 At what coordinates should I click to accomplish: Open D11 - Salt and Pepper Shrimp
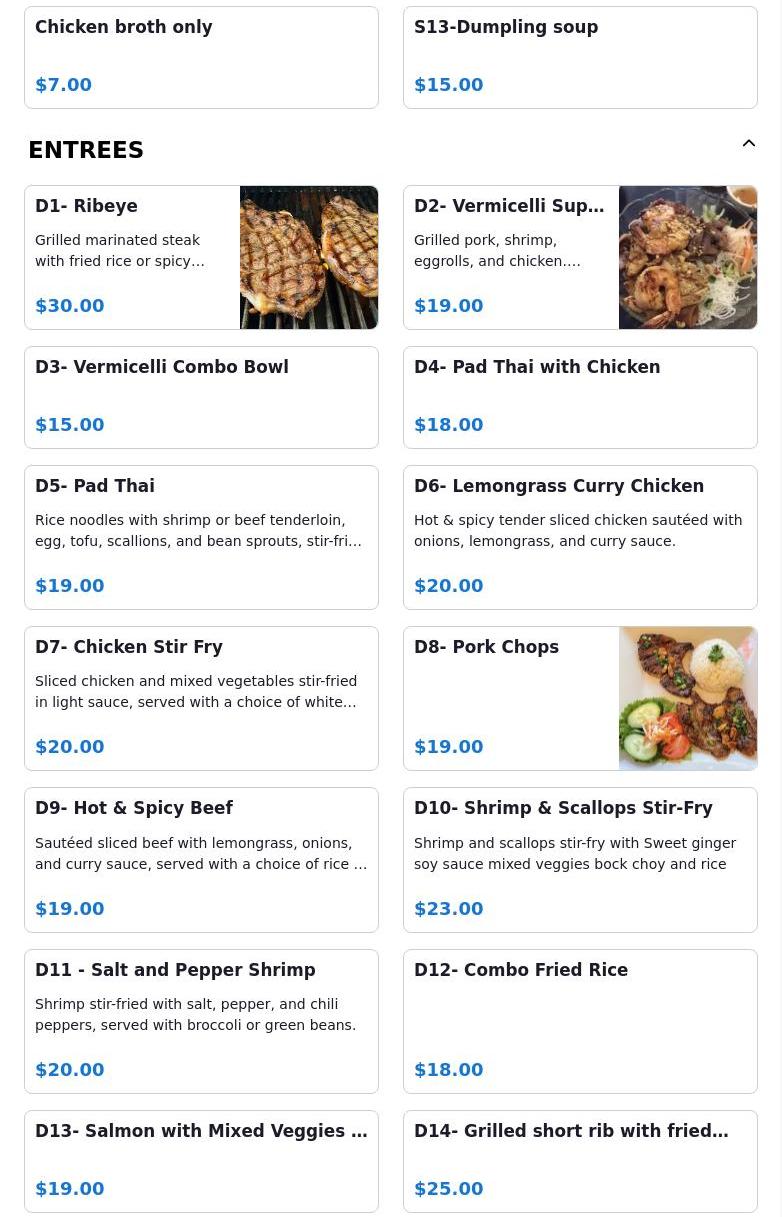tap(201, 1021)
